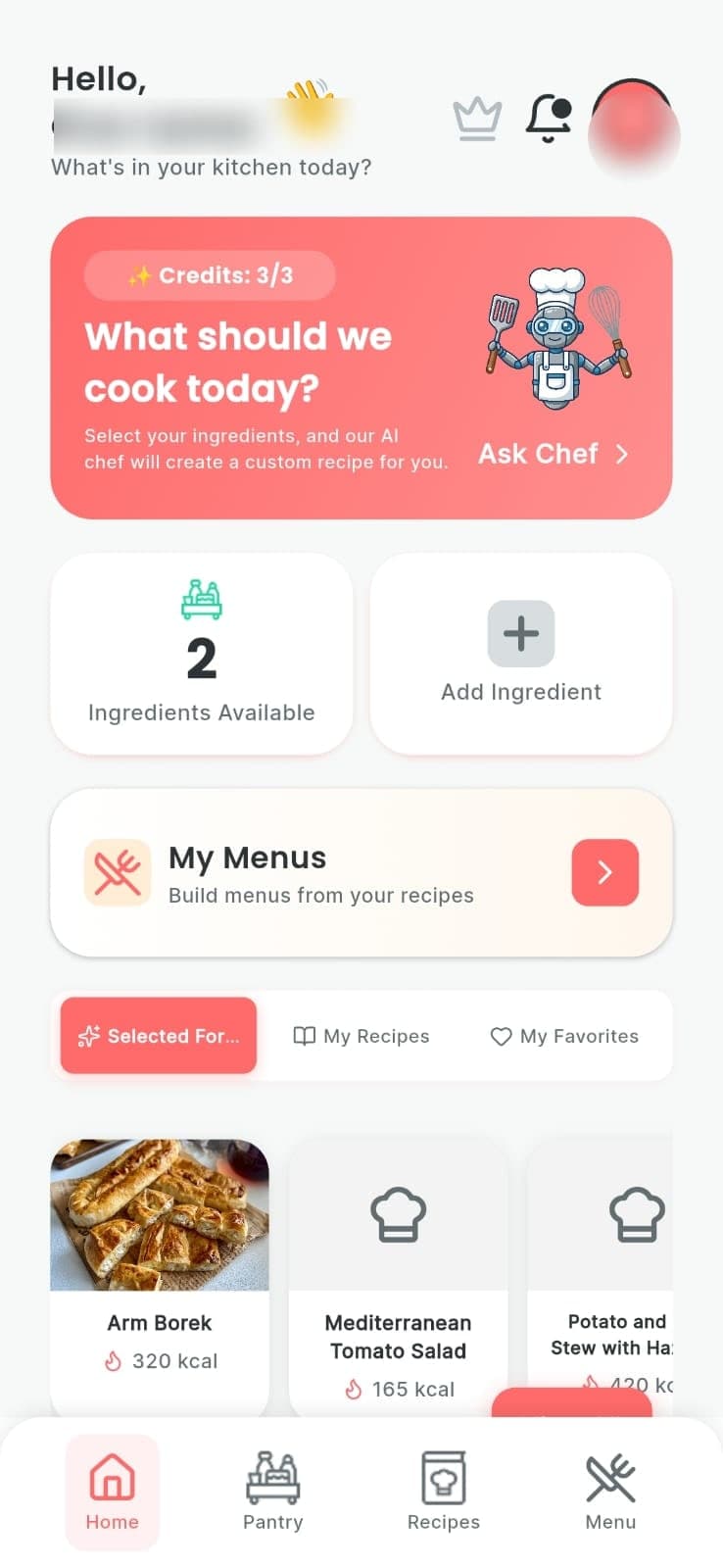Open the Arm Borek recipe card

click(x=160, y=1264)
